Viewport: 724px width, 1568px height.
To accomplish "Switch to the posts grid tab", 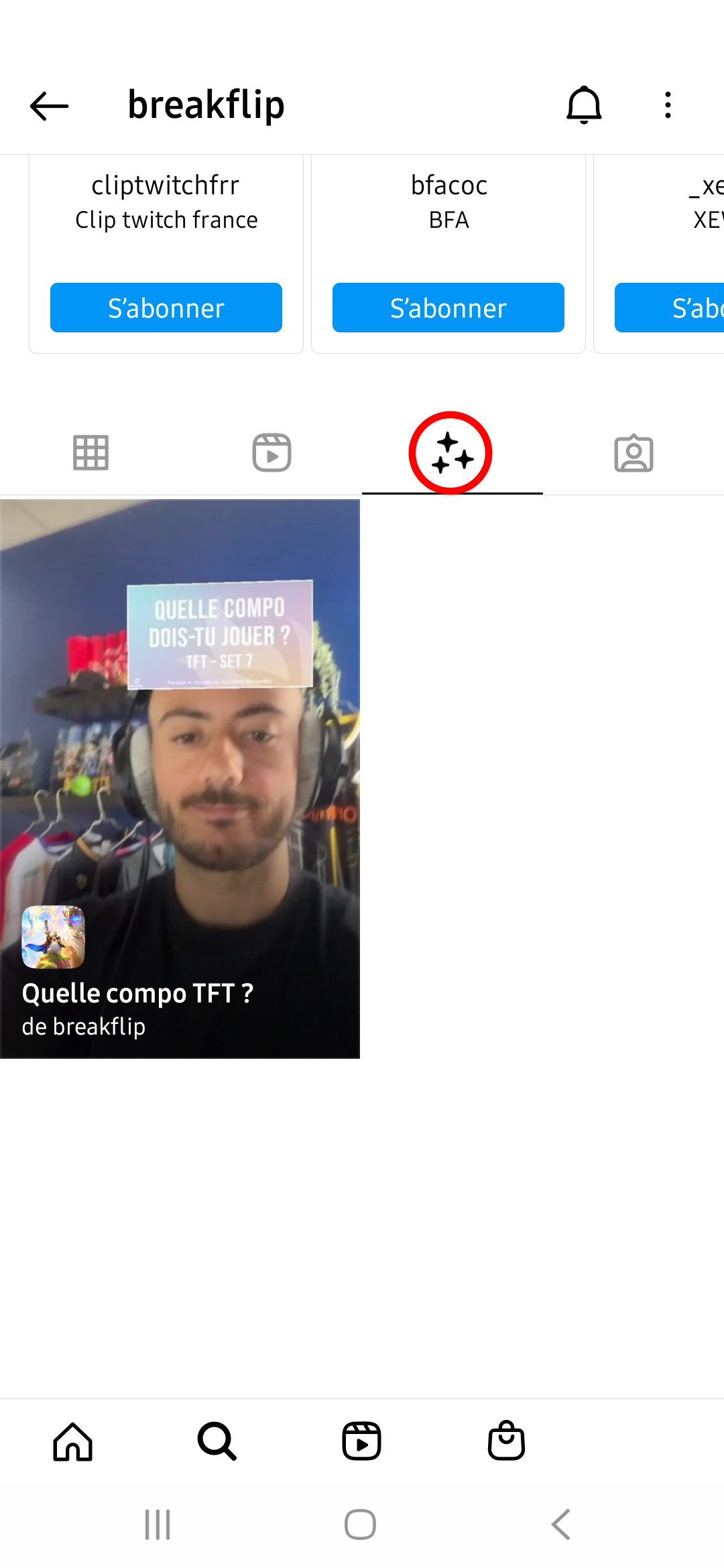I will point(90,452).
